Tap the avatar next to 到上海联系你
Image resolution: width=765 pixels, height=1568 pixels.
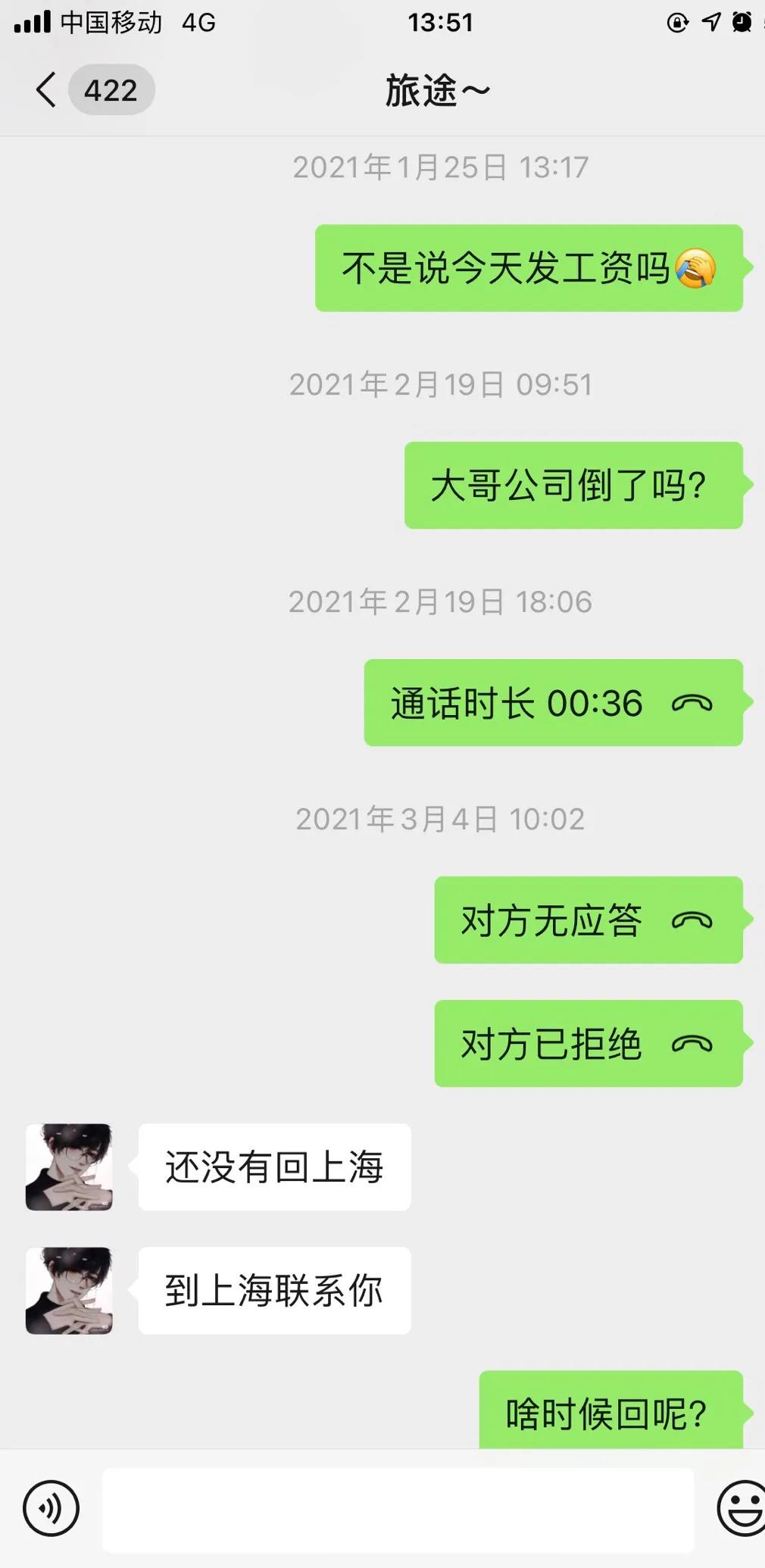point(67,1290)
